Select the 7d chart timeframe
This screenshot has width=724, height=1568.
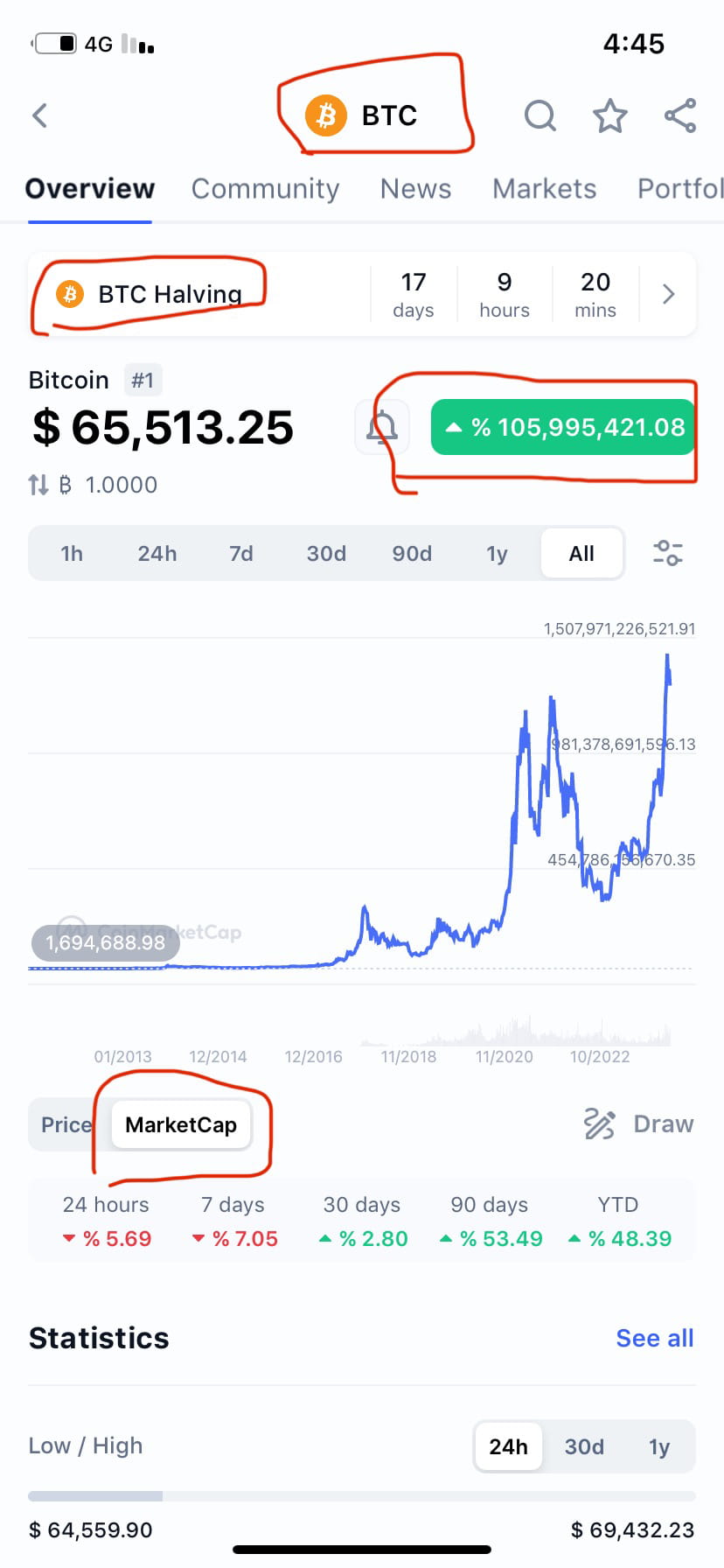[x=240, y=553]
